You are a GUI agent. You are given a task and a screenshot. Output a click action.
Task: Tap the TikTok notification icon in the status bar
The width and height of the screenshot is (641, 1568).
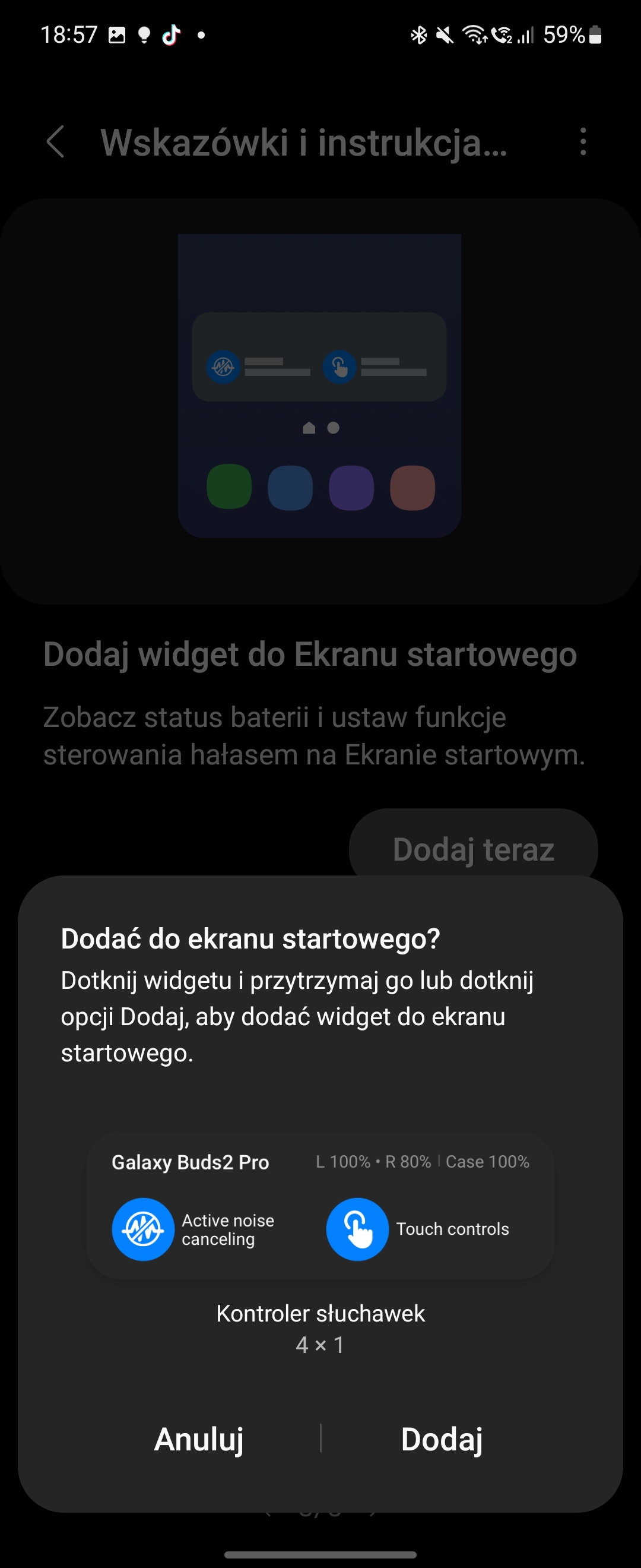pyautogui.click(x=171, y=34)
